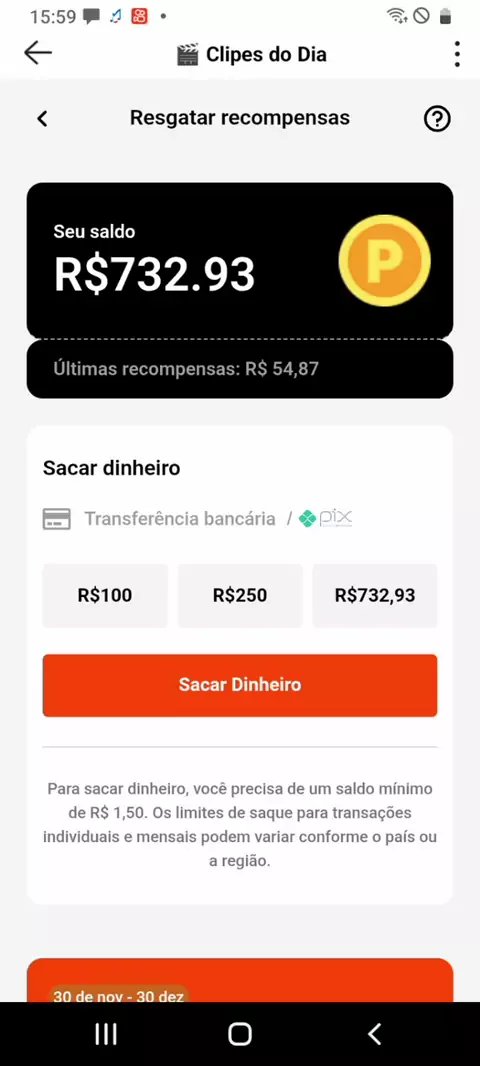Image resolution: width=480 pixels, height=1066 pixels.
Task: Select the R$100 withdrawal amount
Action: [105, 596]
